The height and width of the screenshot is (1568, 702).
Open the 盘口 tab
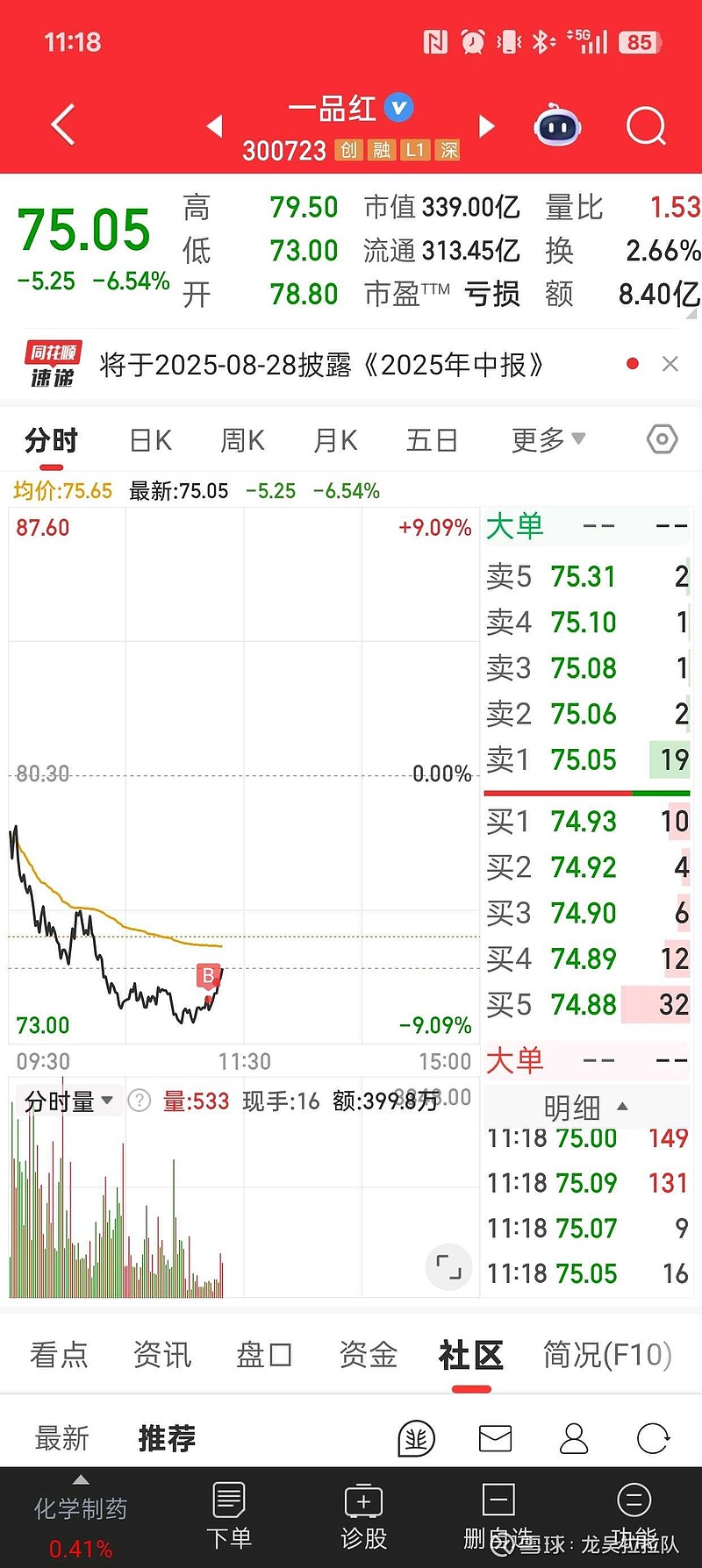[264, 1355]
